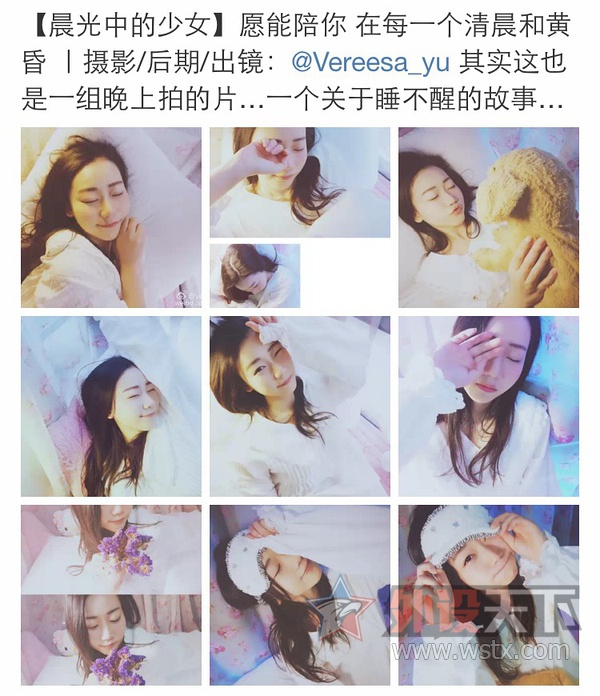Open photo of girl lifting sleep mask with hands
Image resolution: width=600 pixels, height=696 pixels.
[x=488, y=594]
